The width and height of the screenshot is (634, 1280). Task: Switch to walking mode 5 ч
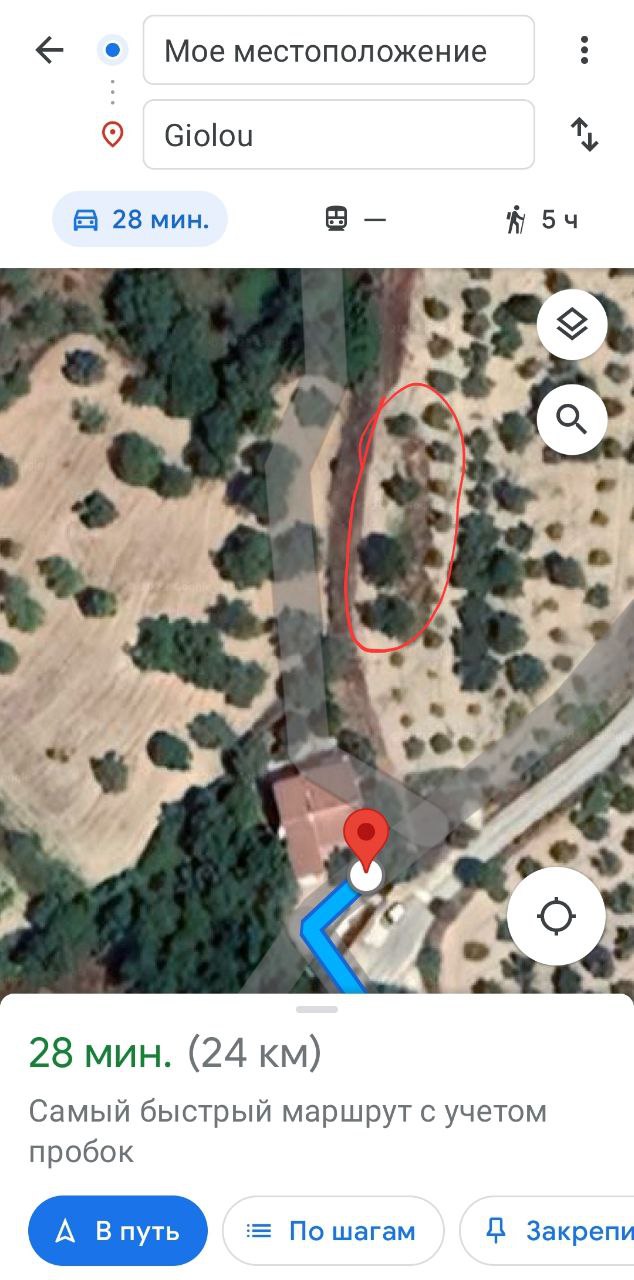click(x=541, y=219)
